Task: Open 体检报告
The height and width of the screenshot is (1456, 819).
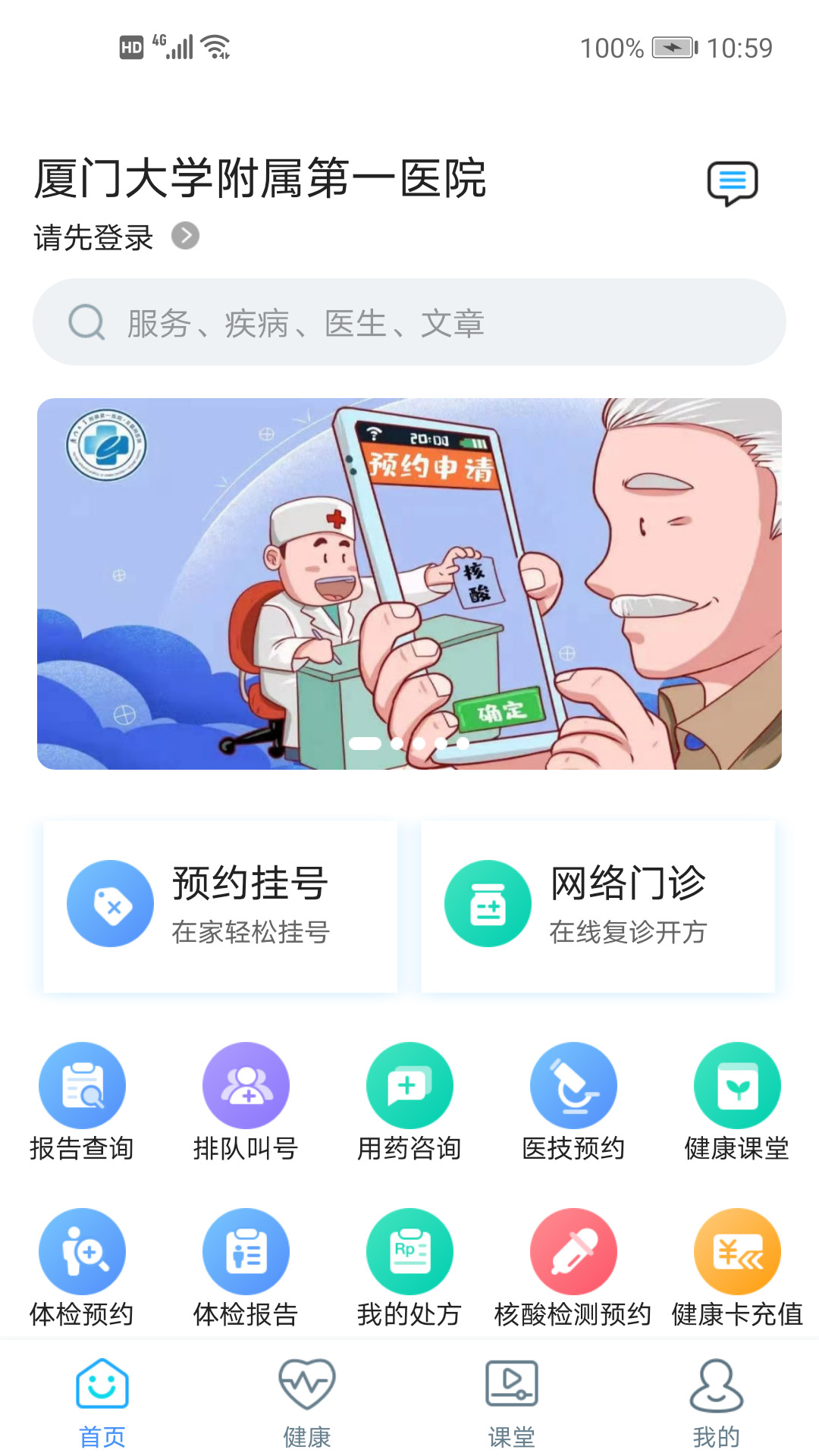Action: [246, 1266]
